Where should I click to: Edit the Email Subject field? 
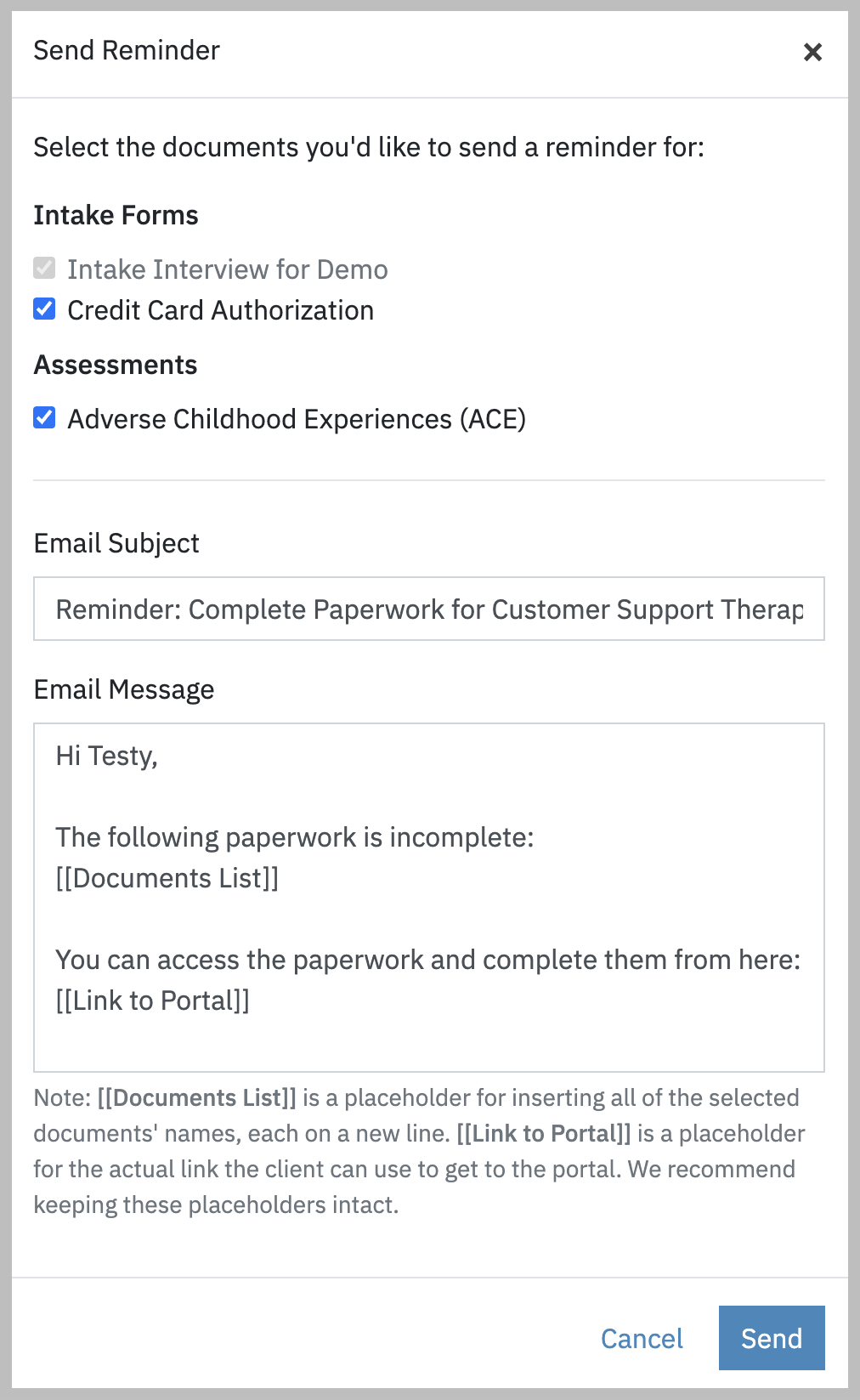click(x=429, y=609)
